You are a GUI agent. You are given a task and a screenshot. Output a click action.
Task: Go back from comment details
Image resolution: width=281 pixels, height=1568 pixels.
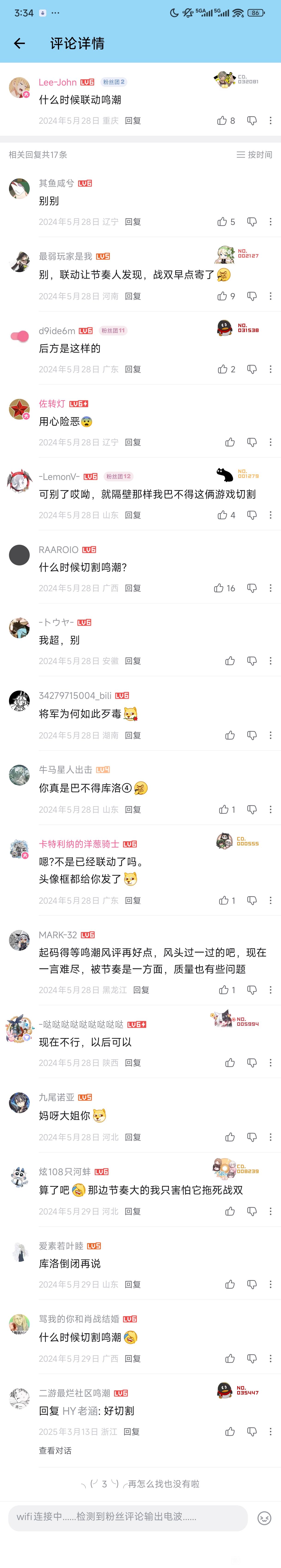click(20, 43)
